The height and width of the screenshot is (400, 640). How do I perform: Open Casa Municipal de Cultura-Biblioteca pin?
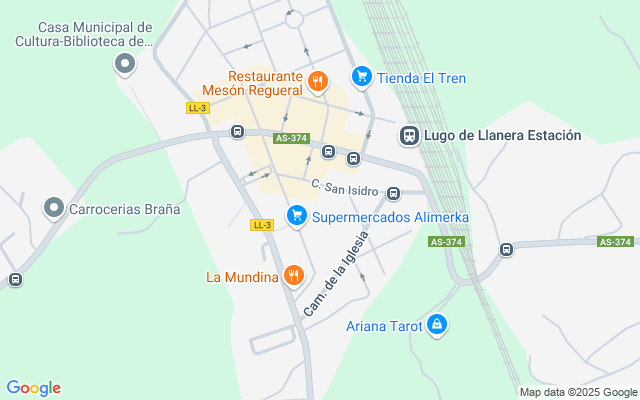pyautogui.click(x=124, y=66)
